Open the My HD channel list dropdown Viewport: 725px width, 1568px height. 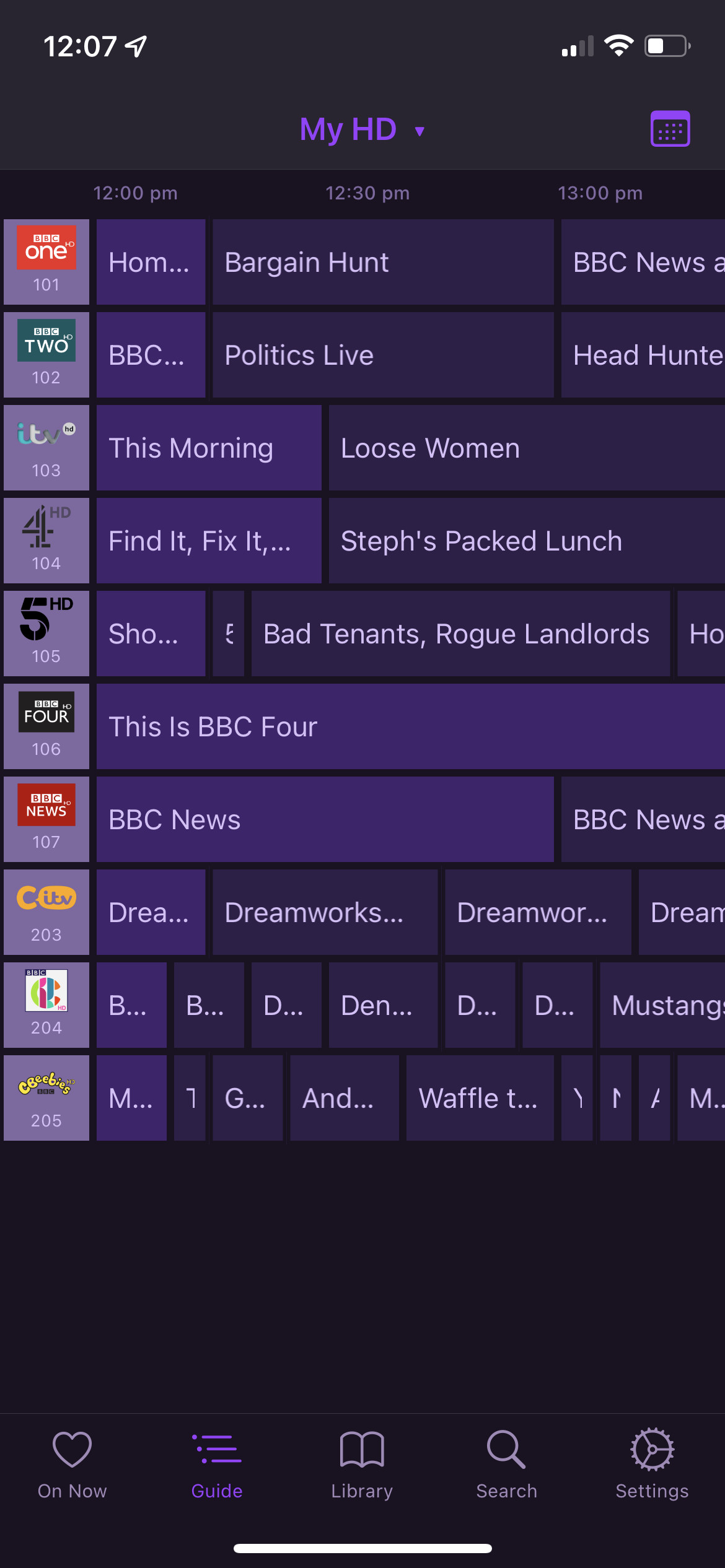(x=362, y=130)
